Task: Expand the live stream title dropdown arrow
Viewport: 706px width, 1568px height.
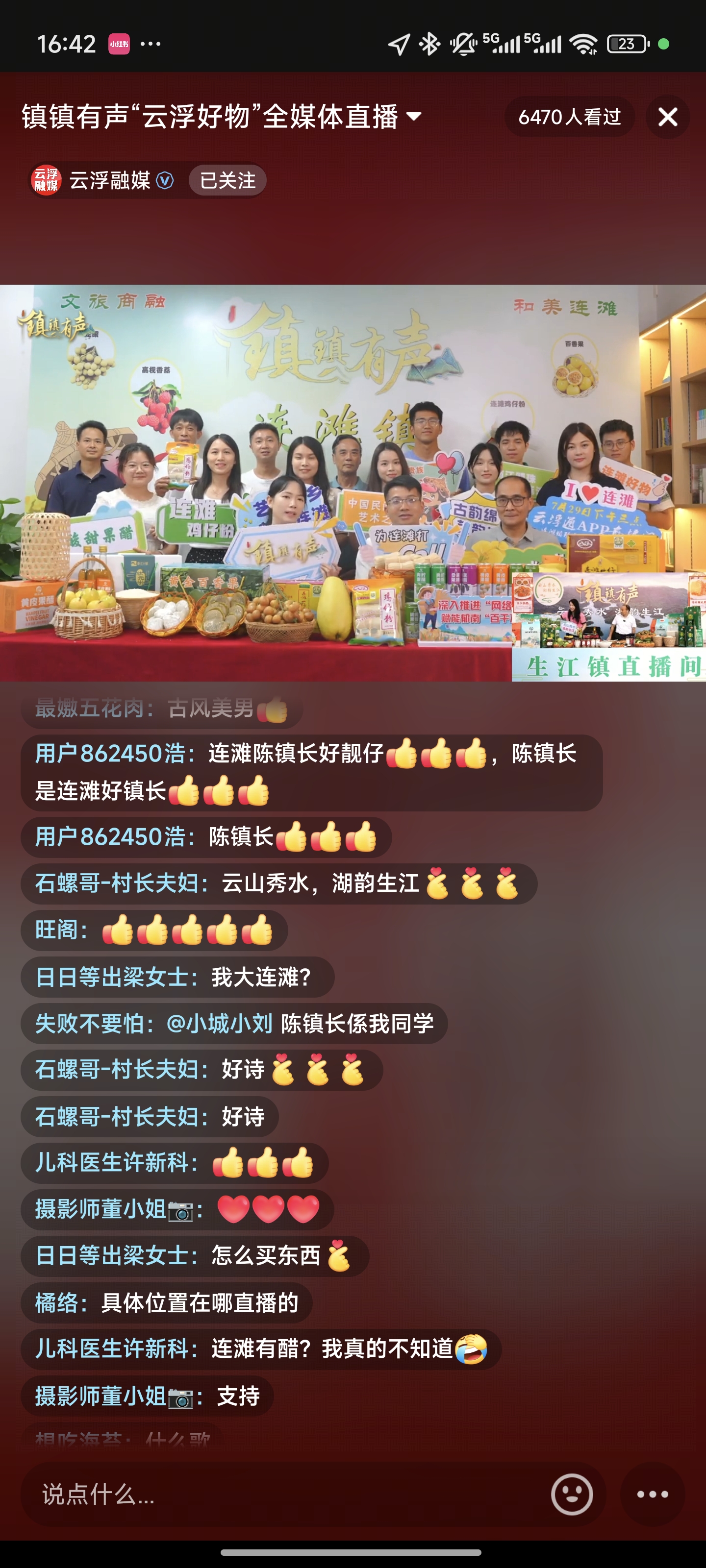Action: pyautogui.click(x=414, y=116)
